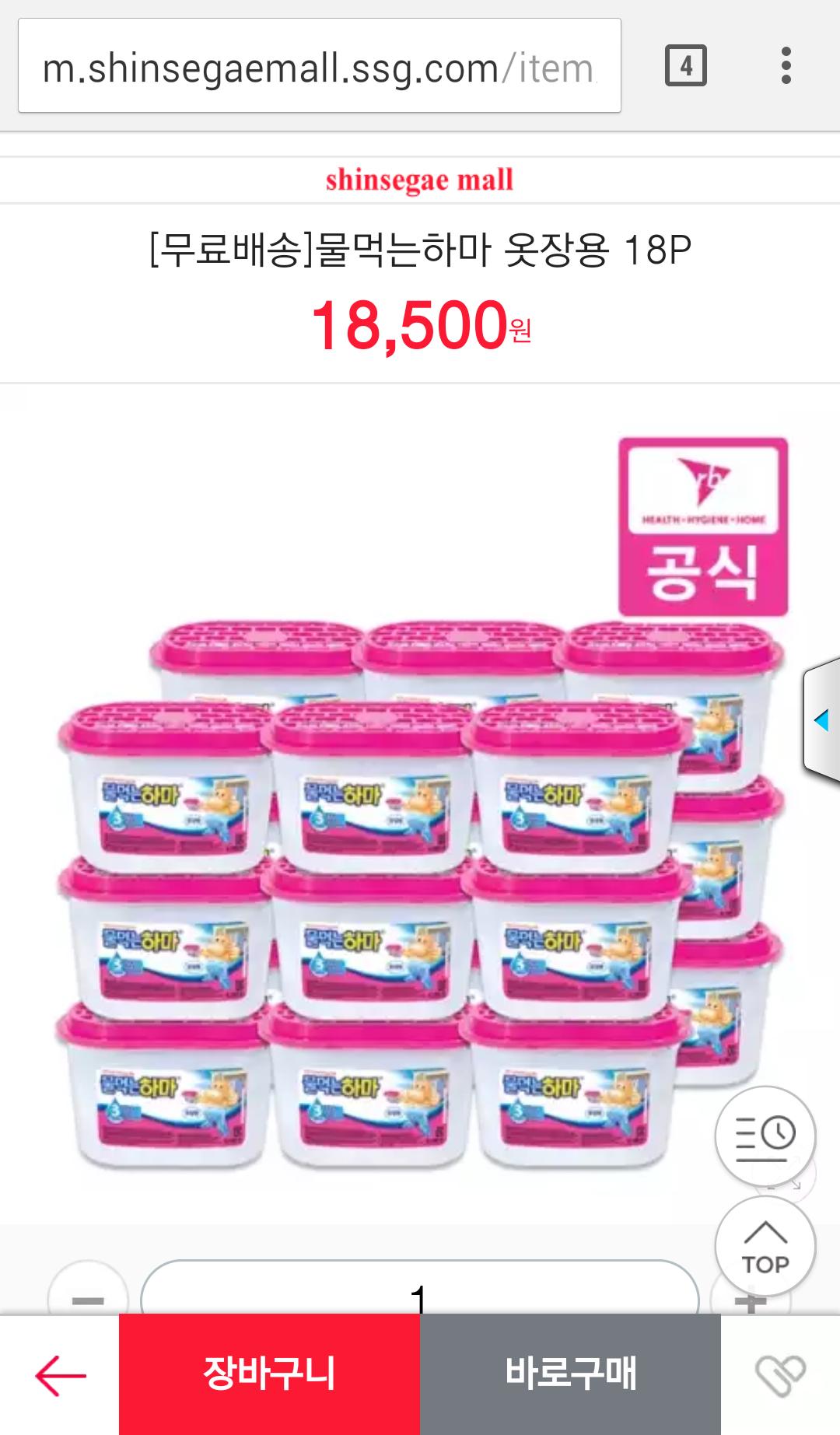The image size is (840, 1435).
Task: Open the browser overflow menu
Action: point(786,66)
